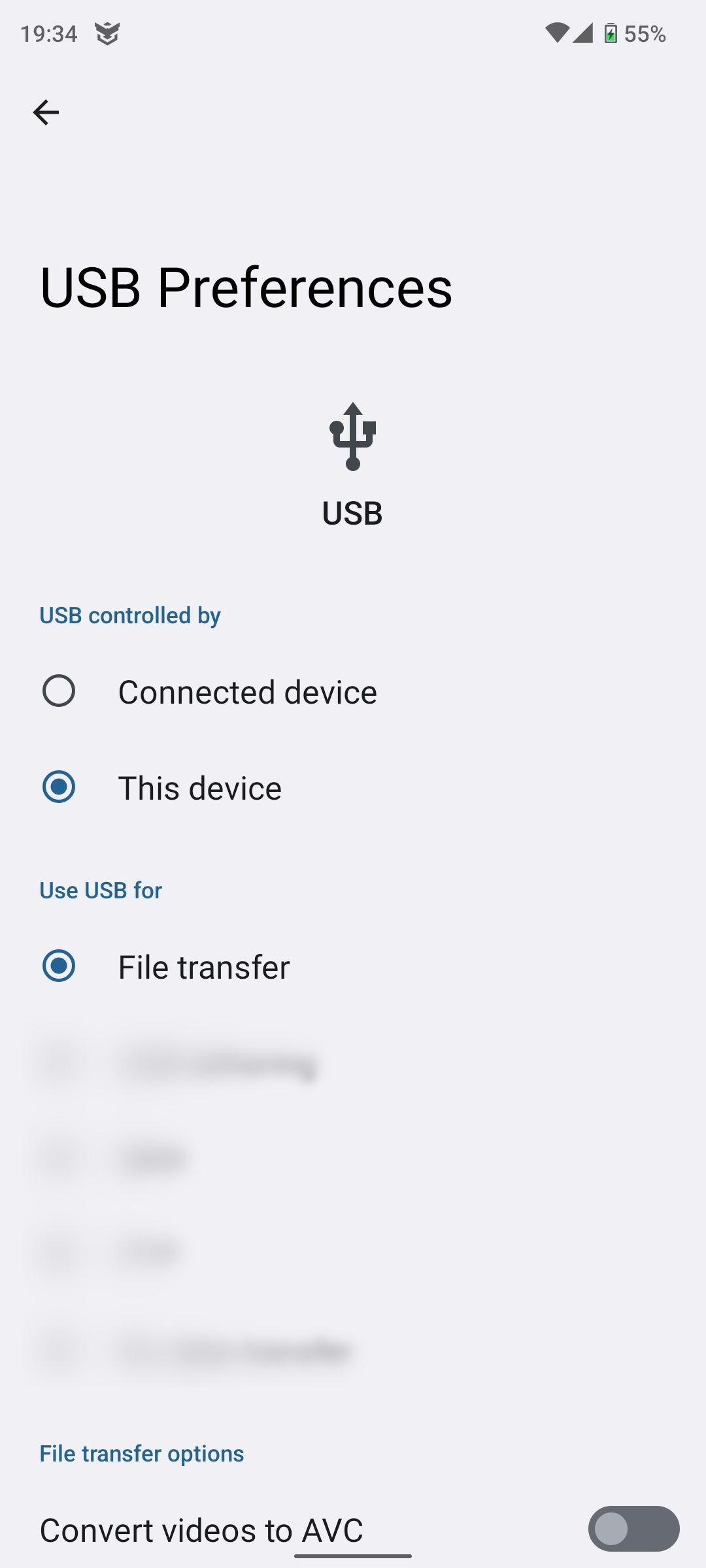Tap the File transfer options section header
The width and height of the screenshot is (706, 1568).
click(141, 1453)
